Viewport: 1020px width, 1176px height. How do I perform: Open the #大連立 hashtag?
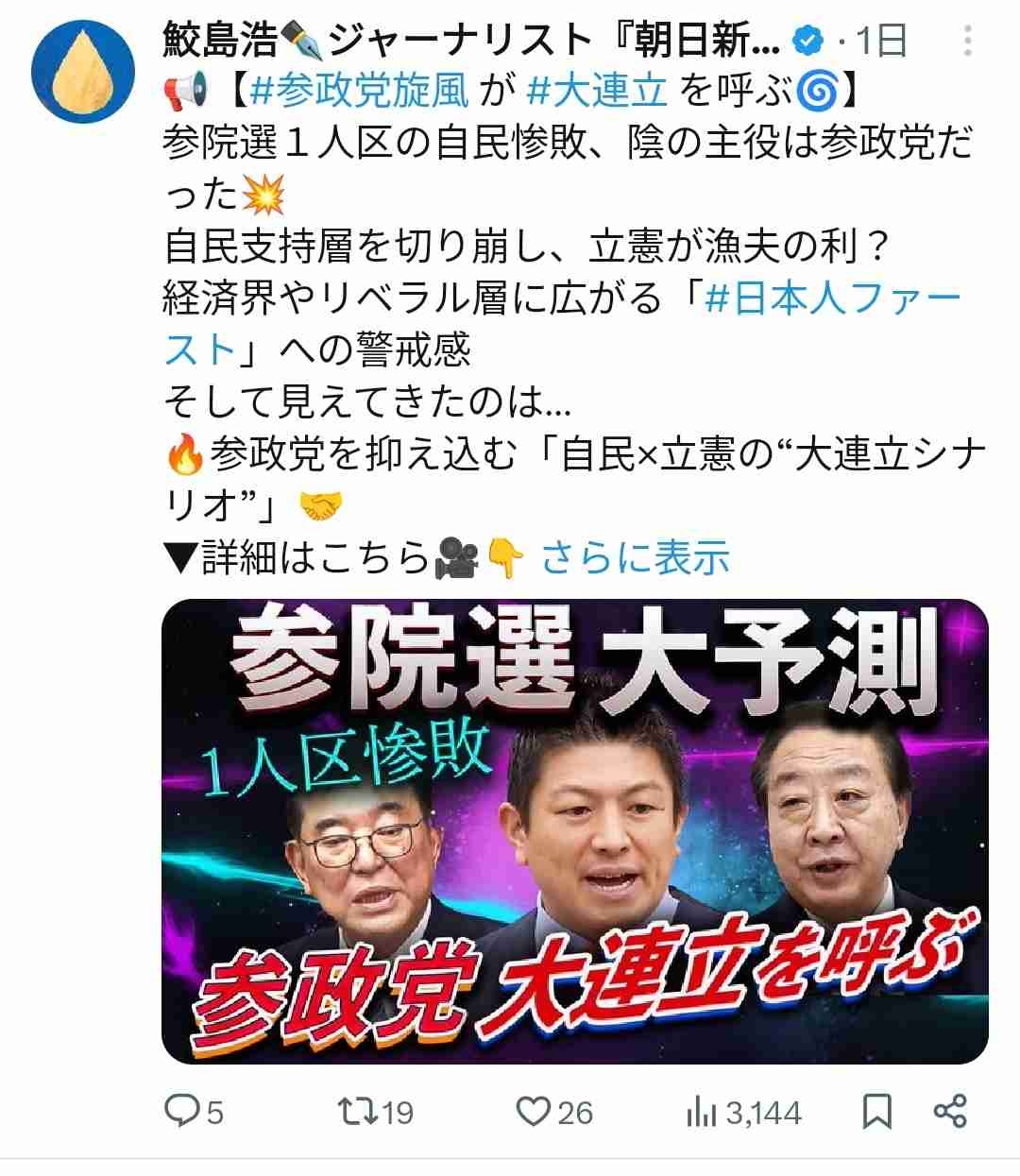tap(597, 92)
